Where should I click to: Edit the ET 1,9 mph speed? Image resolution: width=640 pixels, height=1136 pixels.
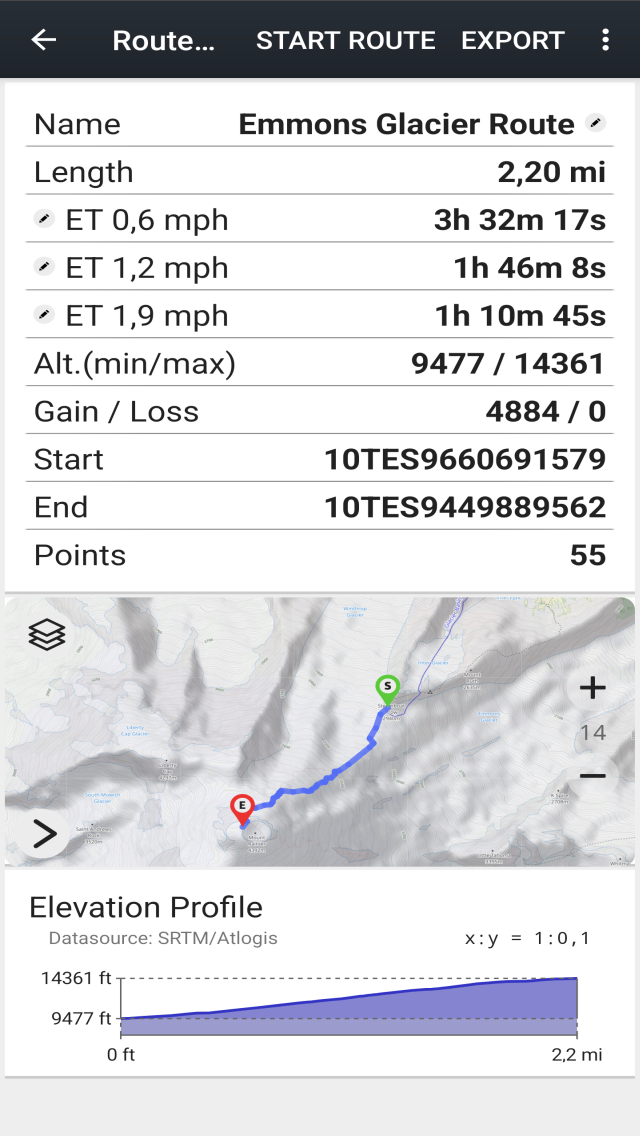pos(44,314)
